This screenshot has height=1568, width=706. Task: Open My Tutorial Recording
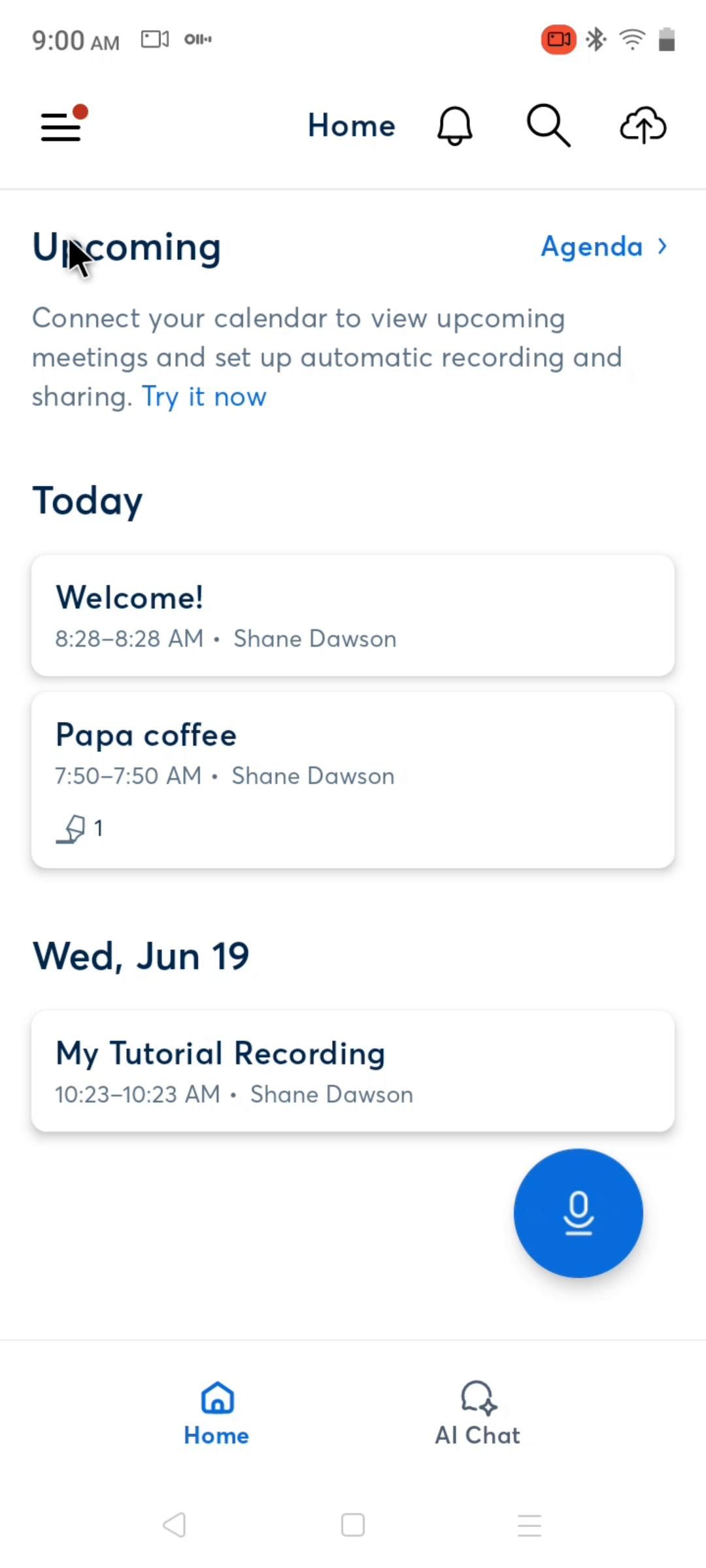pyautogui.click(x=353, y=1071)
